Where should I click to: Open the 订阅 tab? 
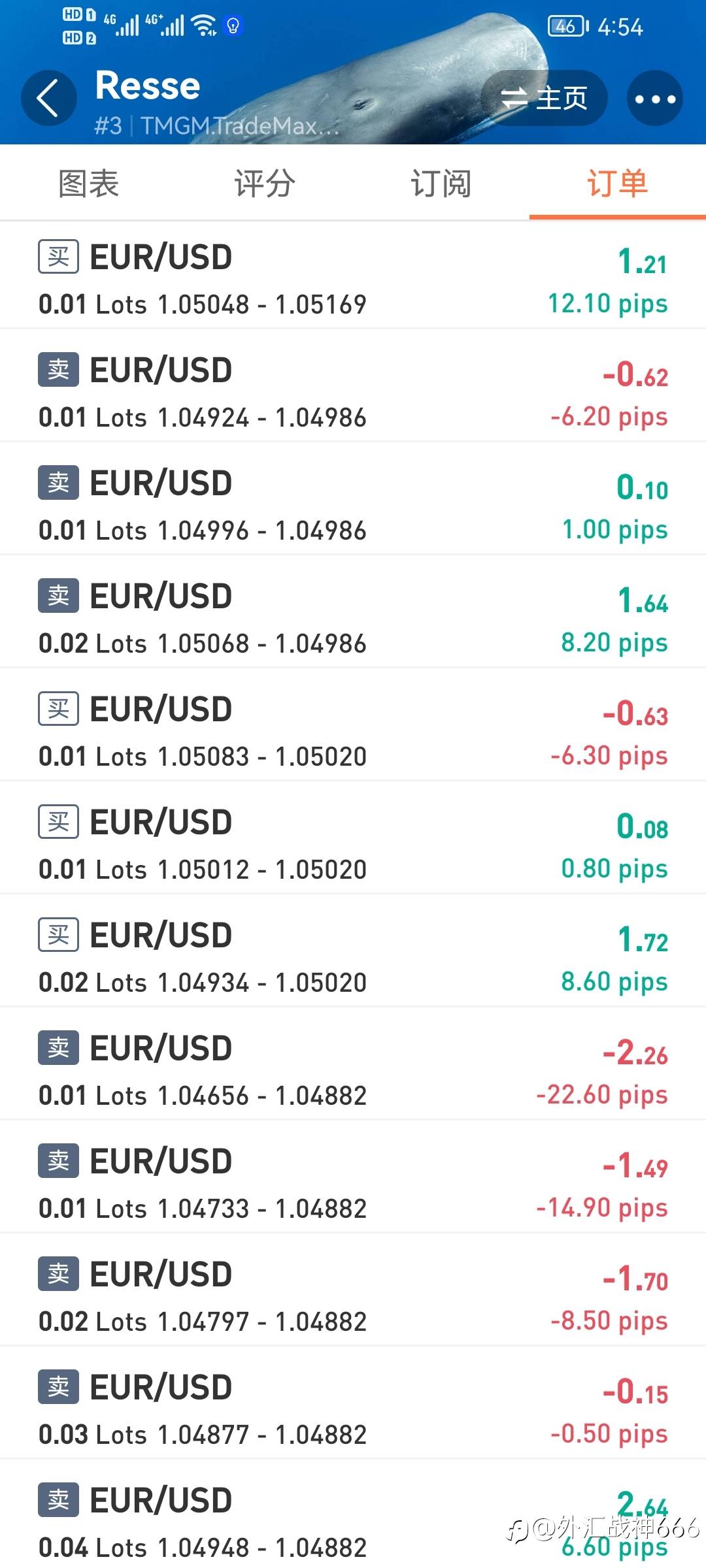coord(441,183)
